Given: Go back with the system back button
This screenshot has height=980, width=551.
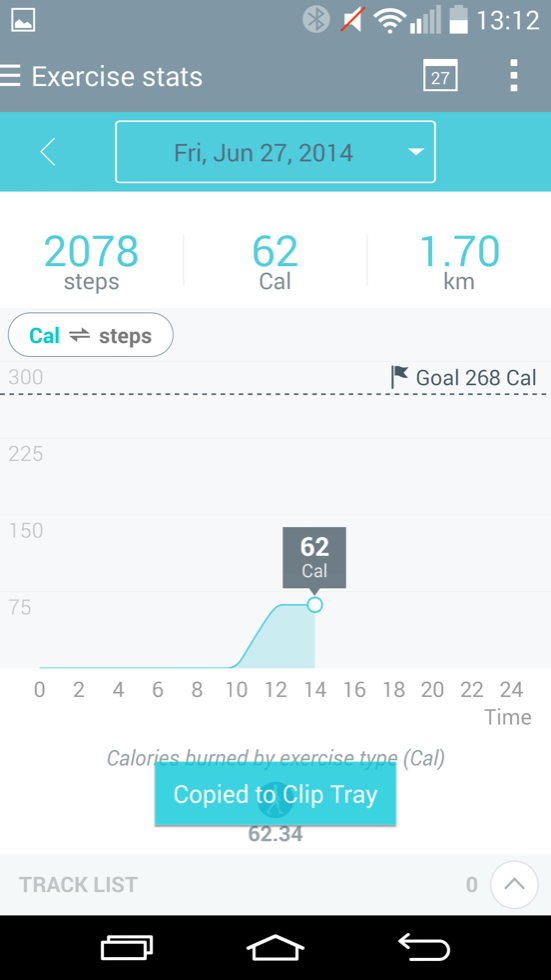Looking at the screenshot, I should [425, 948].
